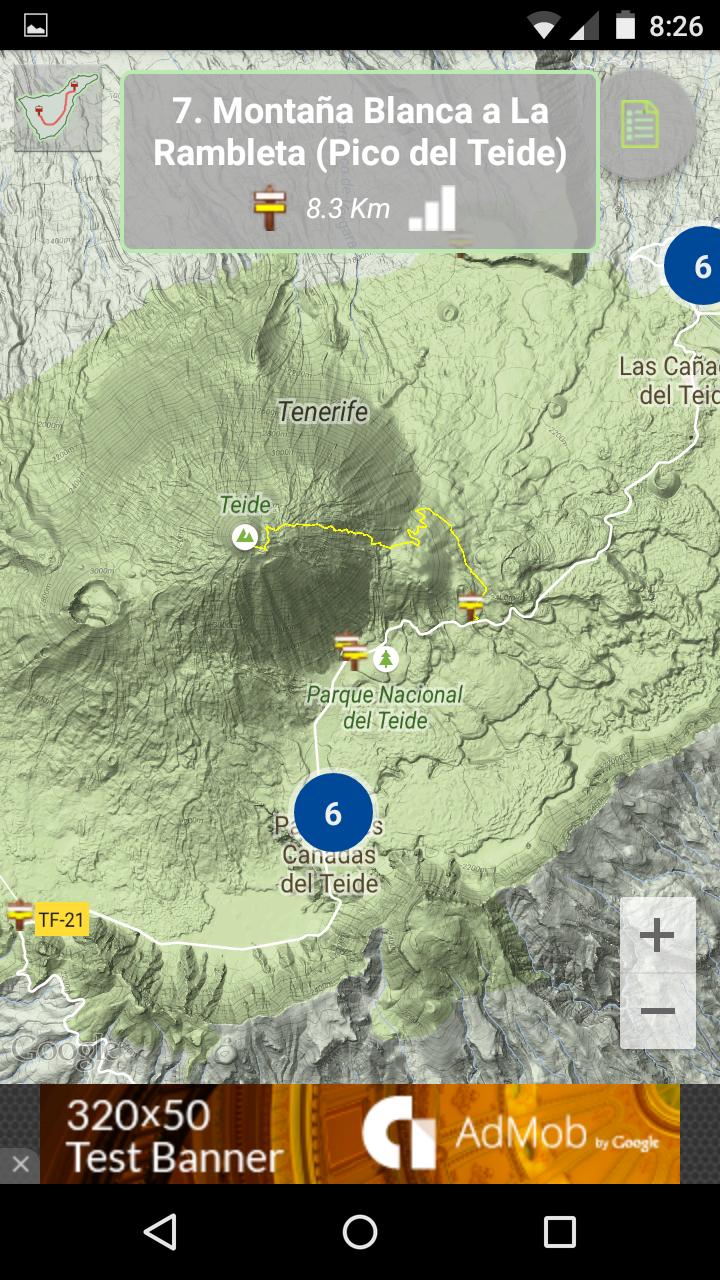Viewport: 720px width, 1280px height.
Task: Expand the cluster of 6 near Las Cañadas label
Action: [x=700, y=266]
